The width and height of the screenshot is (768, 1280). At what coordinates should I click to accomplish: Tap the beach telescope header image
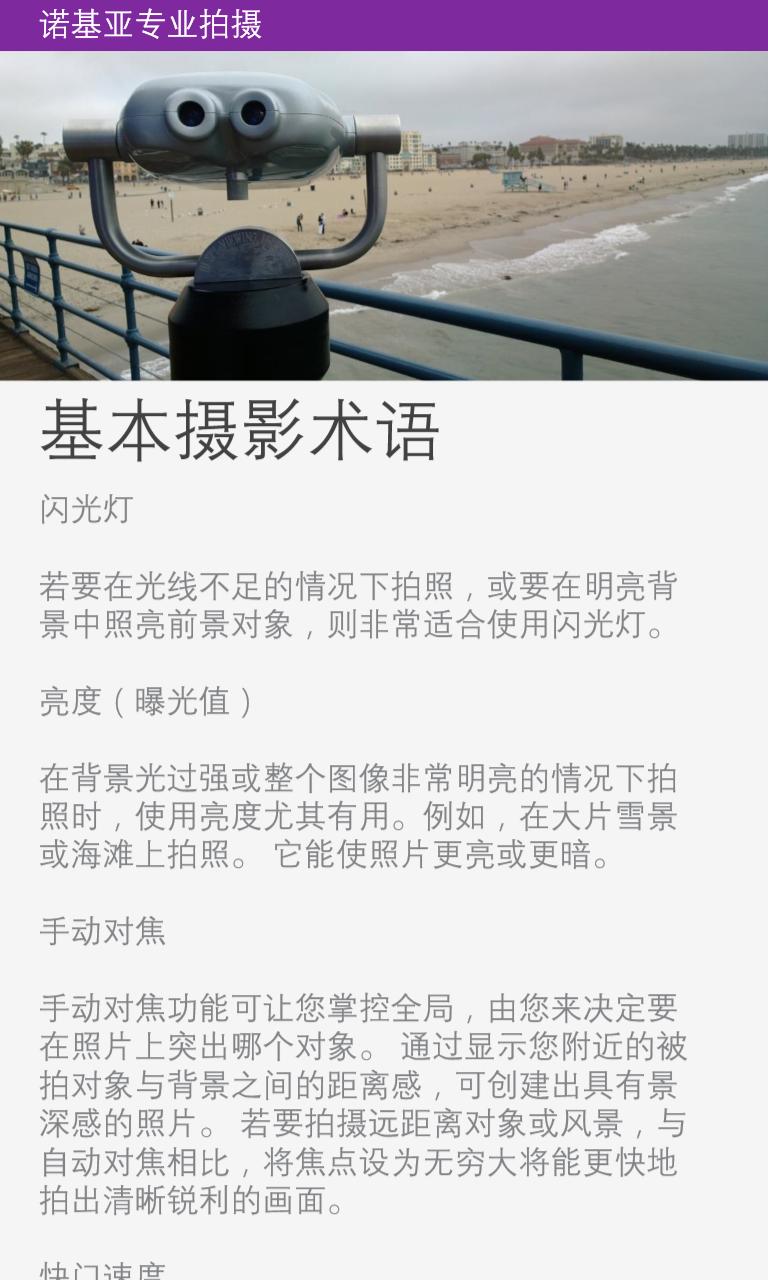(384, 218)
